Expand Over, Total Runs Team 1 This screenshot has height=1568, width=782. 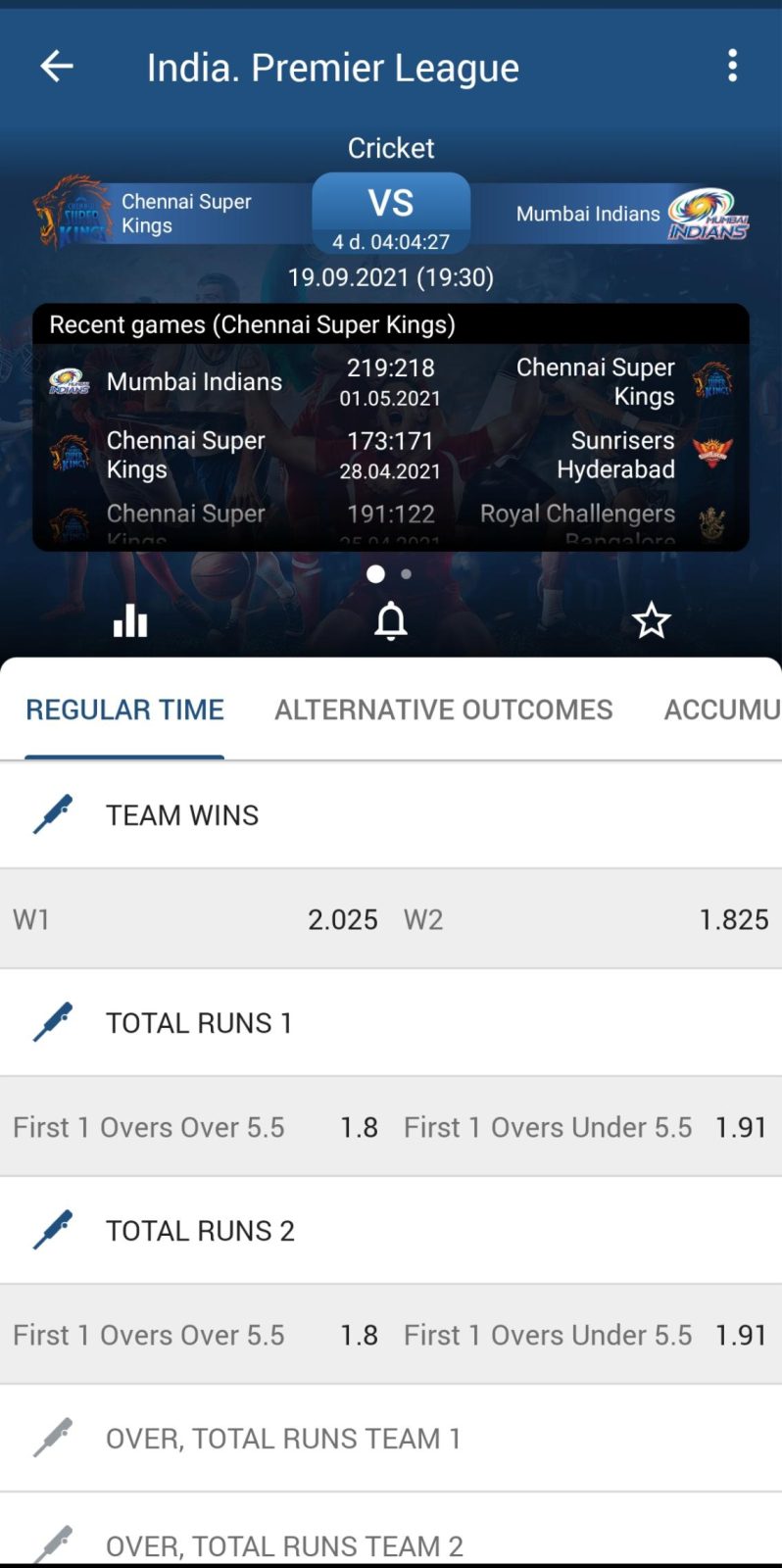(x=391, y=1439)
